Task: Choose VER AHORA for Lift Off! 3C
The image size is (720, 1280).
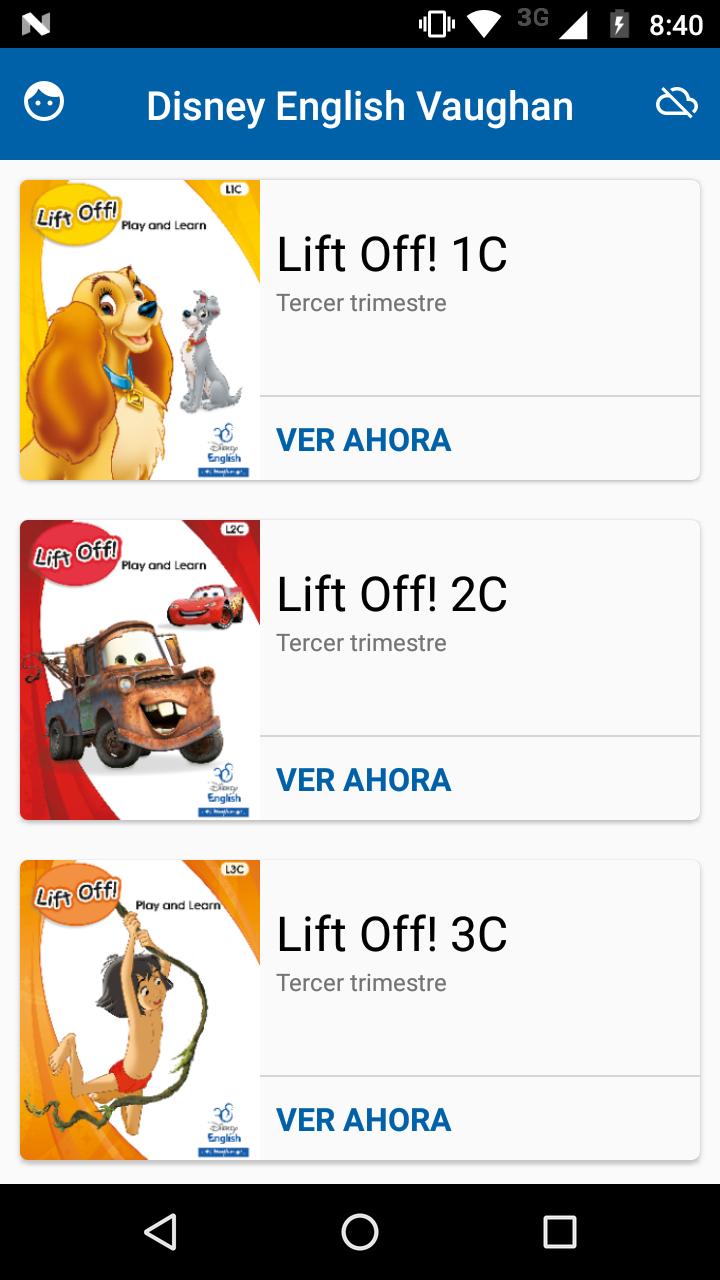Action: 364,1120
